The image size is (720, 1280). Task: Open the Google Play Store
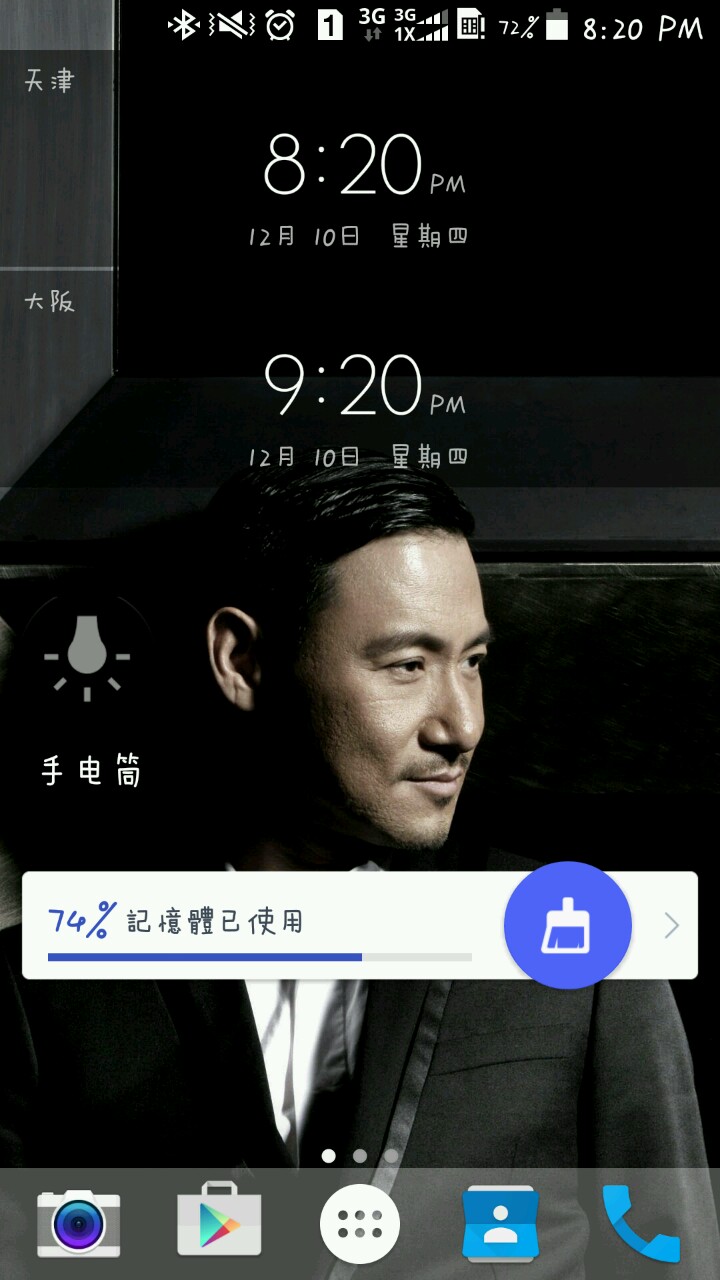click(x=219, y=1222)
